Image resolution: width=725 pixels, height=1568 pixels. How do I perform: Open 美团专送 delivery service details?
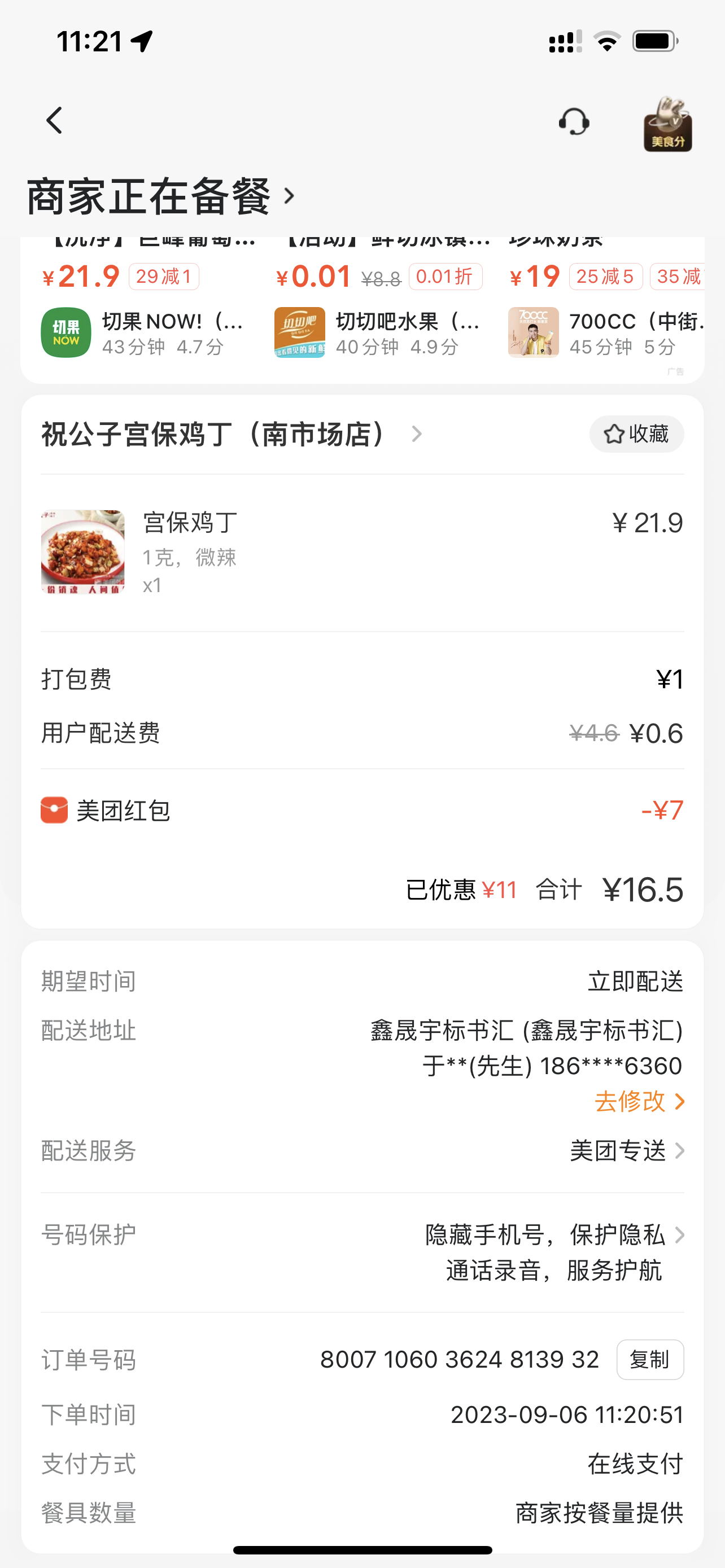click(626, 1150)
